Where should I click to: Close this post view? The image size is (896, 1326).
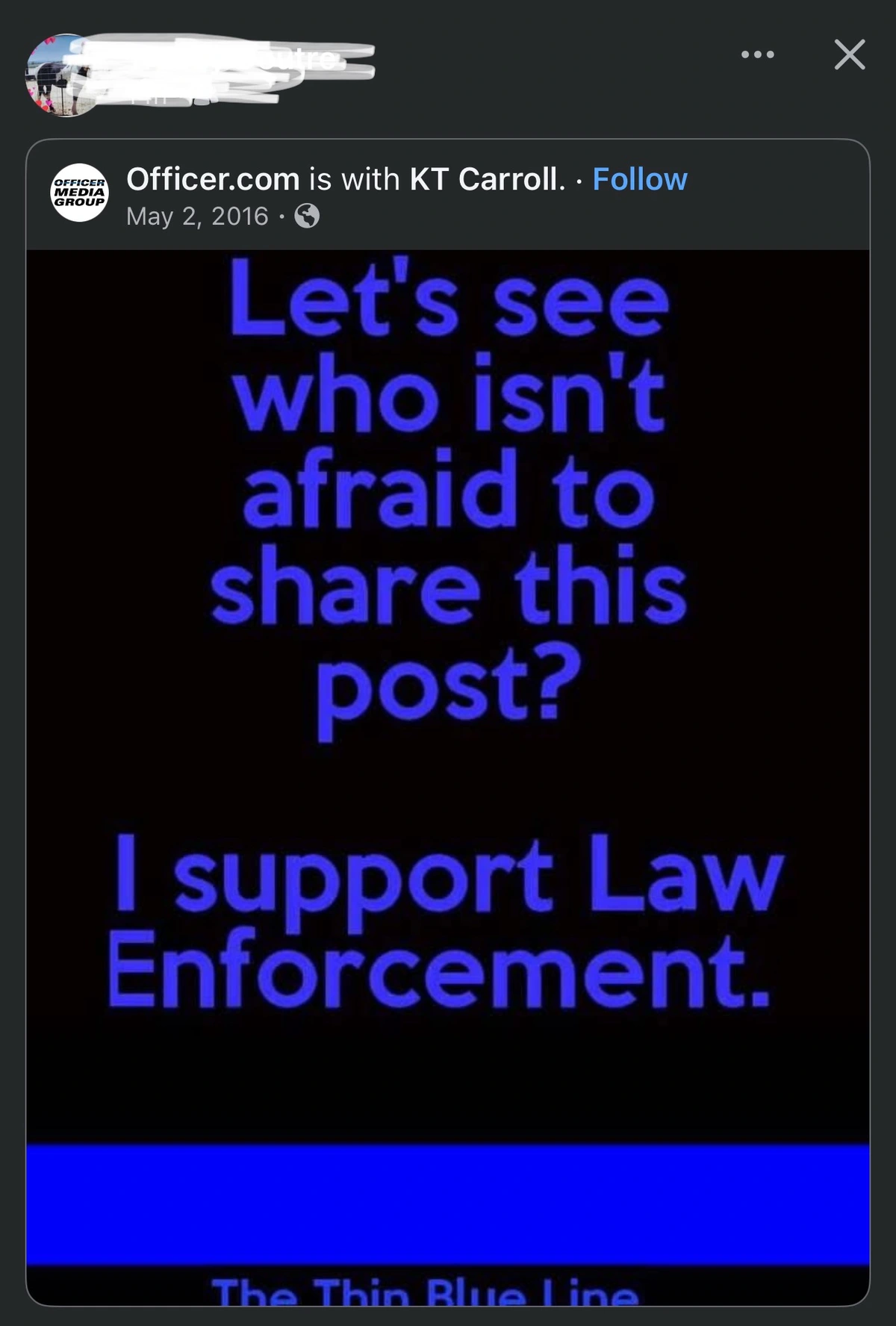click(x=850, y=55)
